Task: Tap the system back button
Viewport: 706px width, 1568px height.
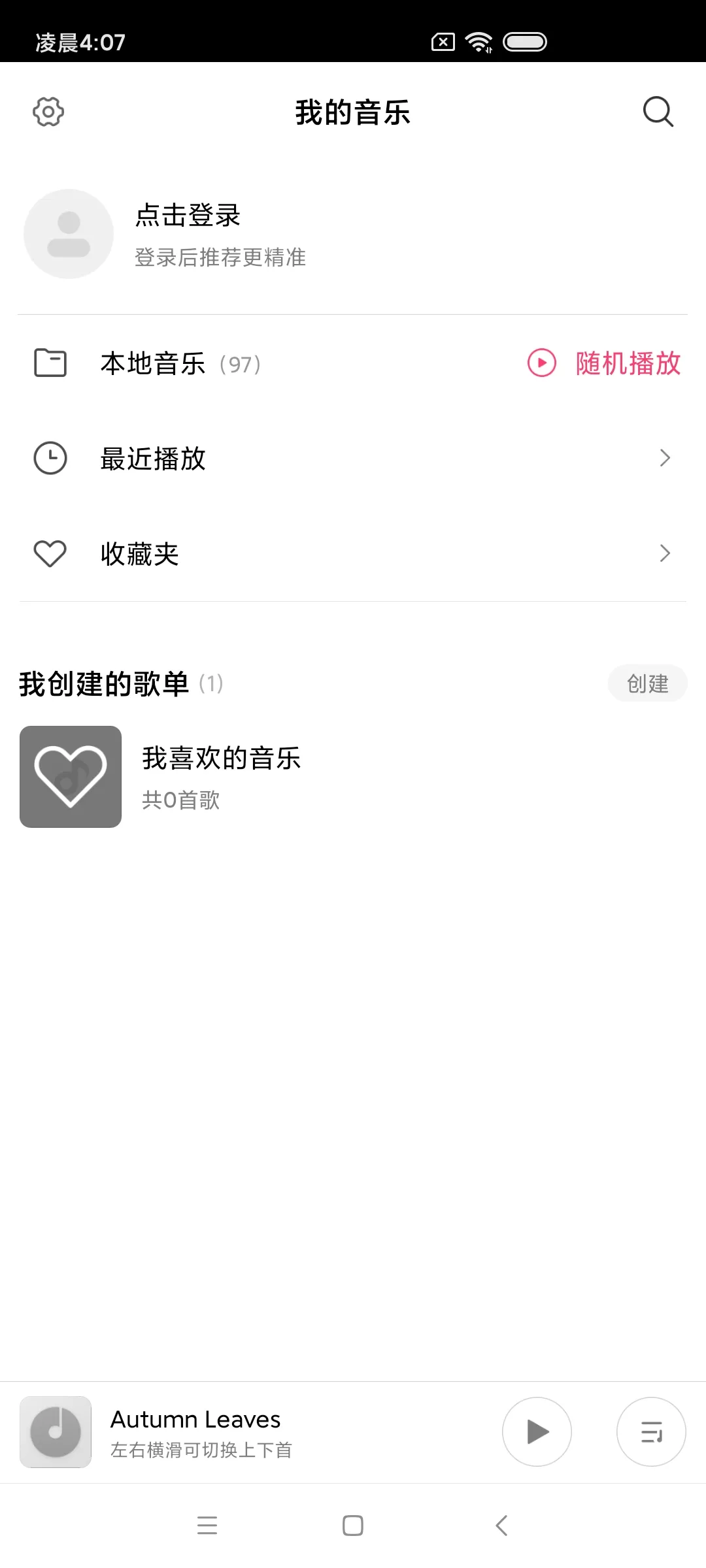Action: tap(501, 1526)
